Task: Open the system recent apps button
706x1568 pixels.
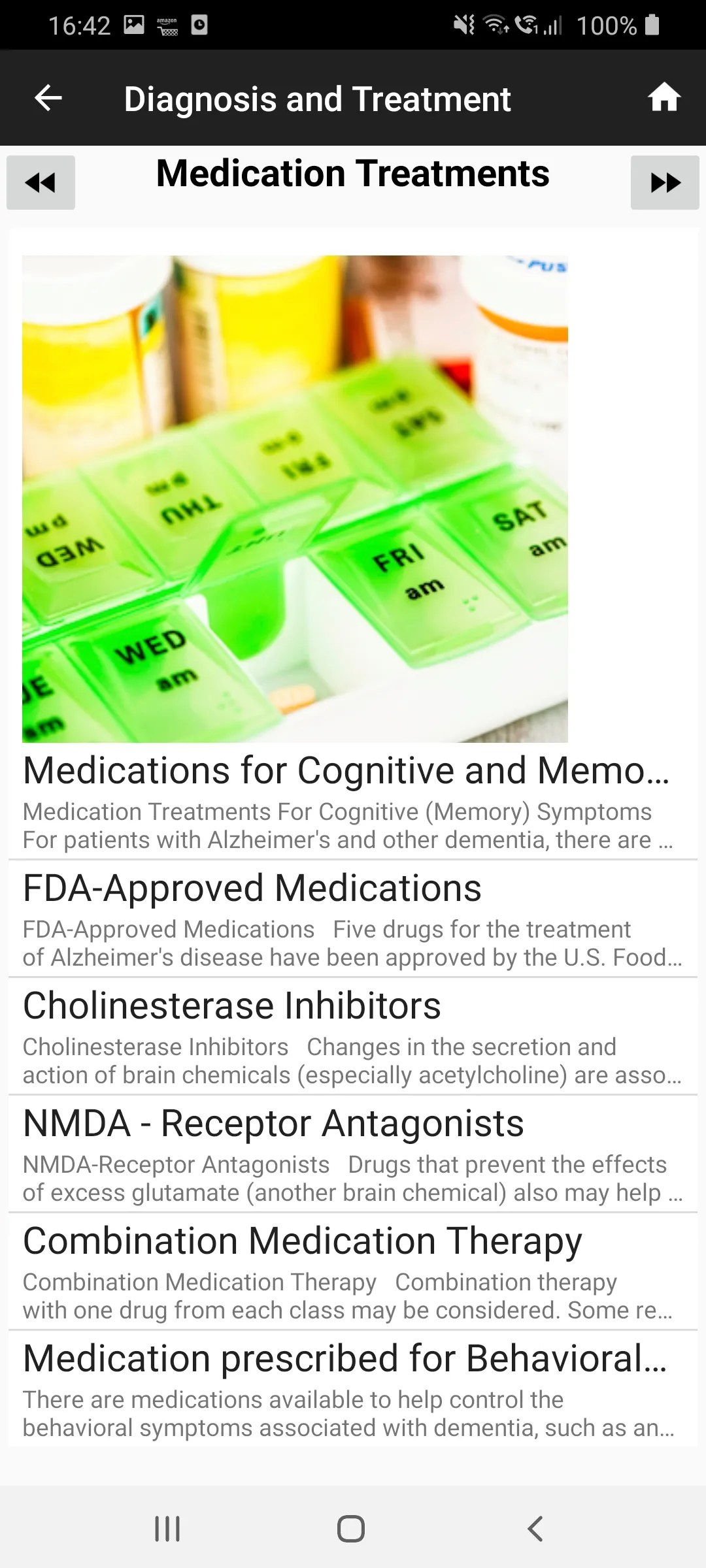Action: 167,1529
